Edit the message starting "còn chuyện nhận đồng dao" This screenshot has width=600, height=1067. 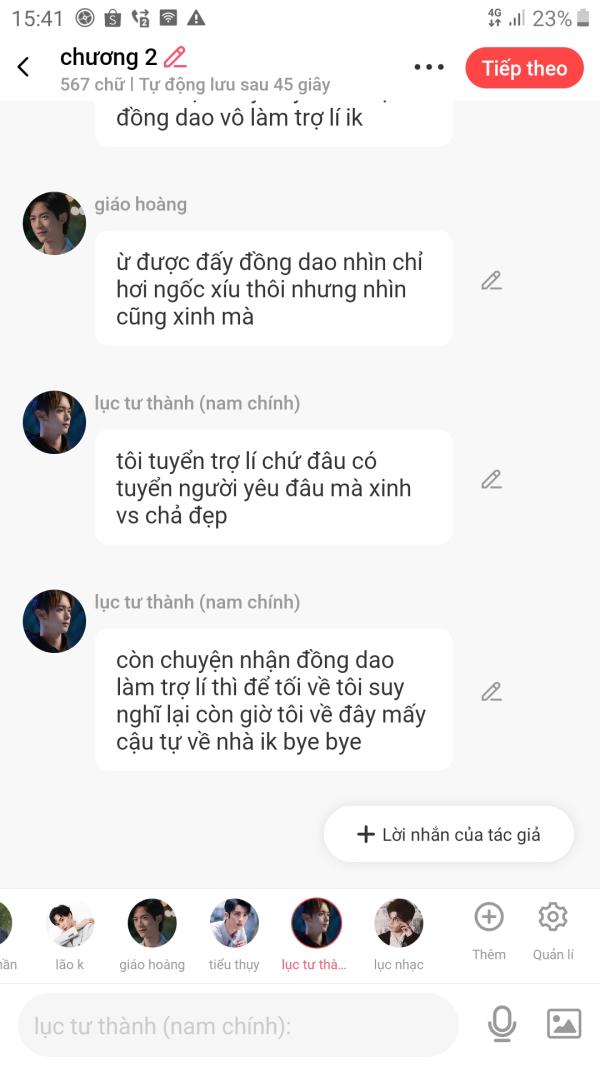pos(491,692)
